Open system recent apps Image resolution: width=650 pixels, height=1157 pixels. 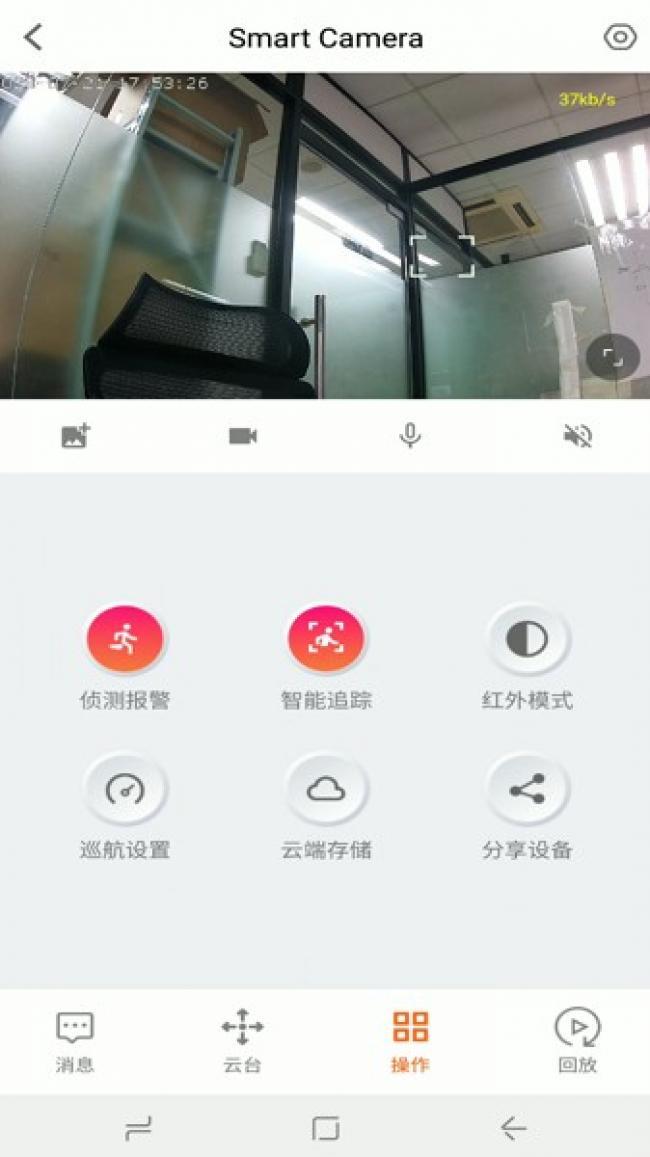point(138,1129)
